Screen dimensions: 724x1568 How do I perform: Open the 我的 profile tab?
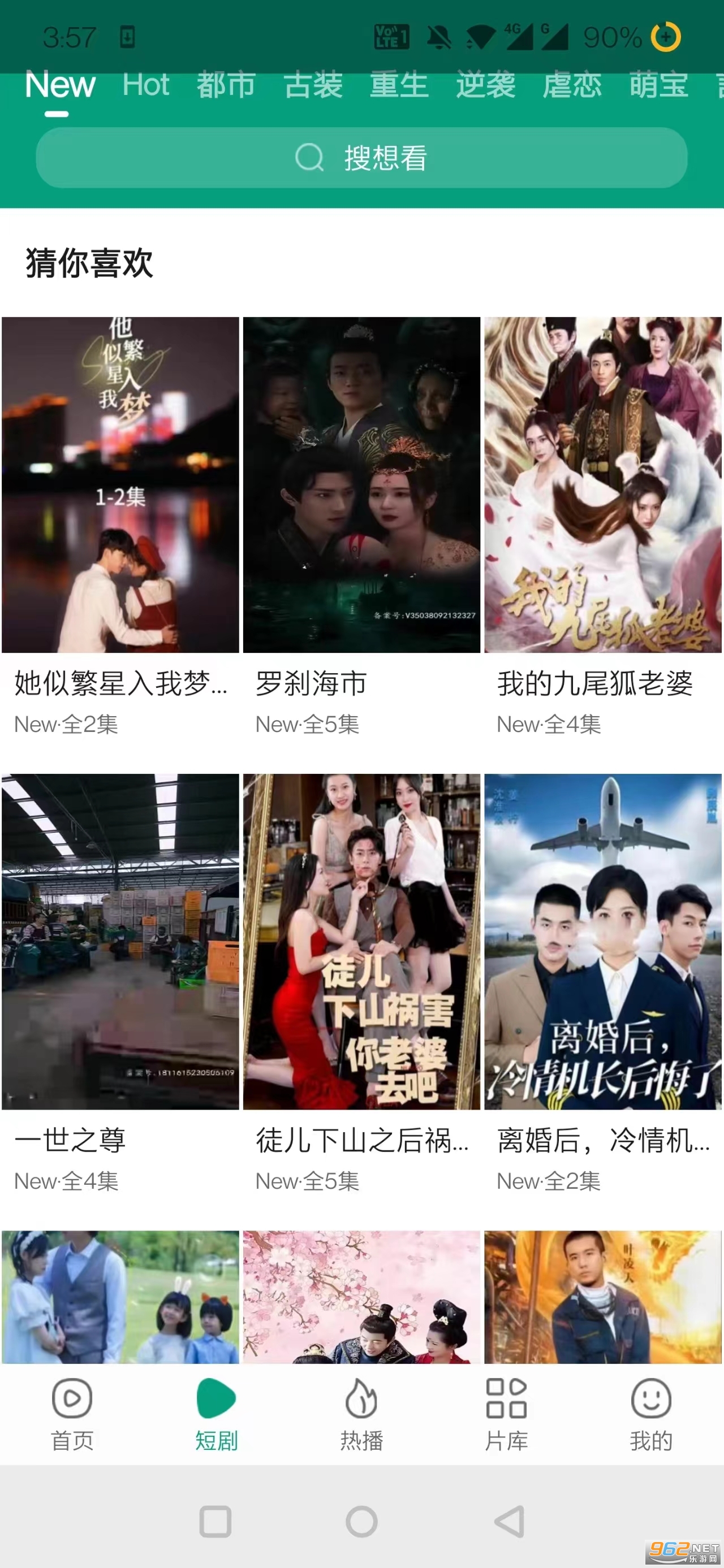click(x=651, y=1413)
